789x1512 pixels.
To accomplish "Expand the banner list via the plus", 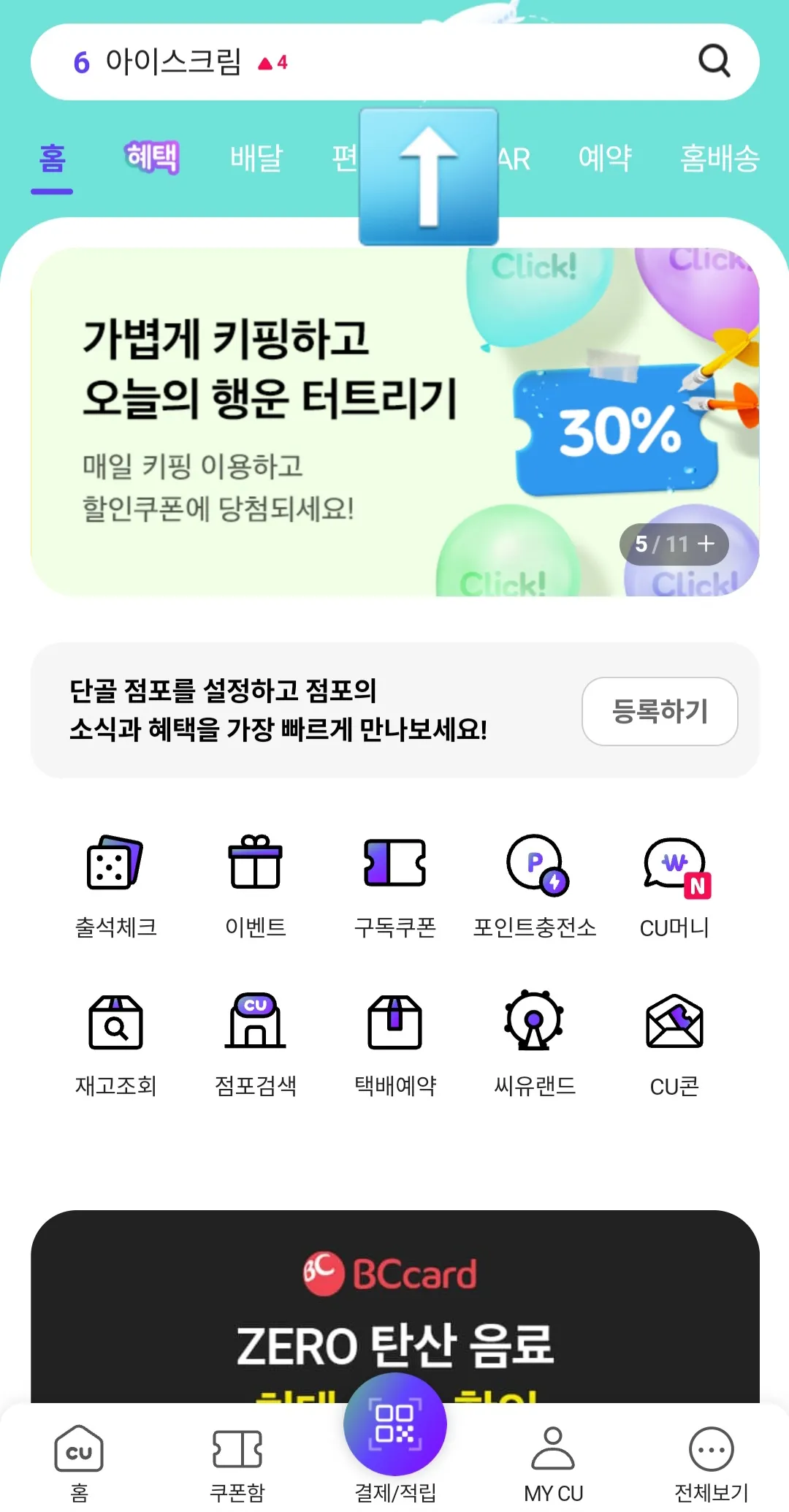I will pos(706,544).
